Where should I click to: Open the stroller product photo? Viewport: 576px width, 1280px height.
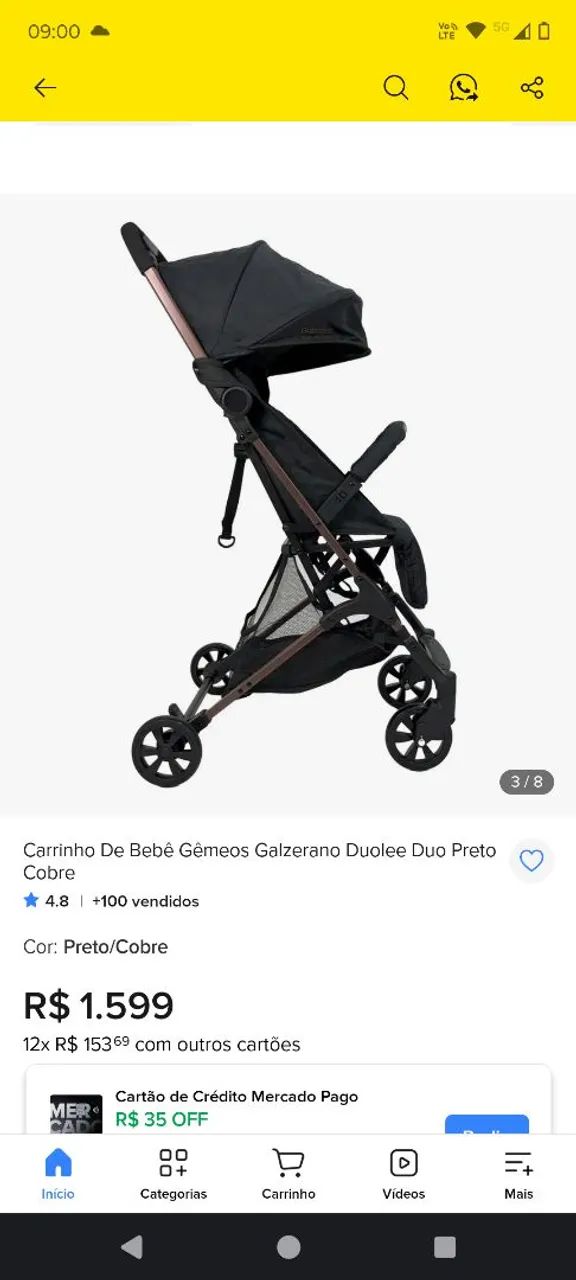pyautogui.click(x=288, y=504)
